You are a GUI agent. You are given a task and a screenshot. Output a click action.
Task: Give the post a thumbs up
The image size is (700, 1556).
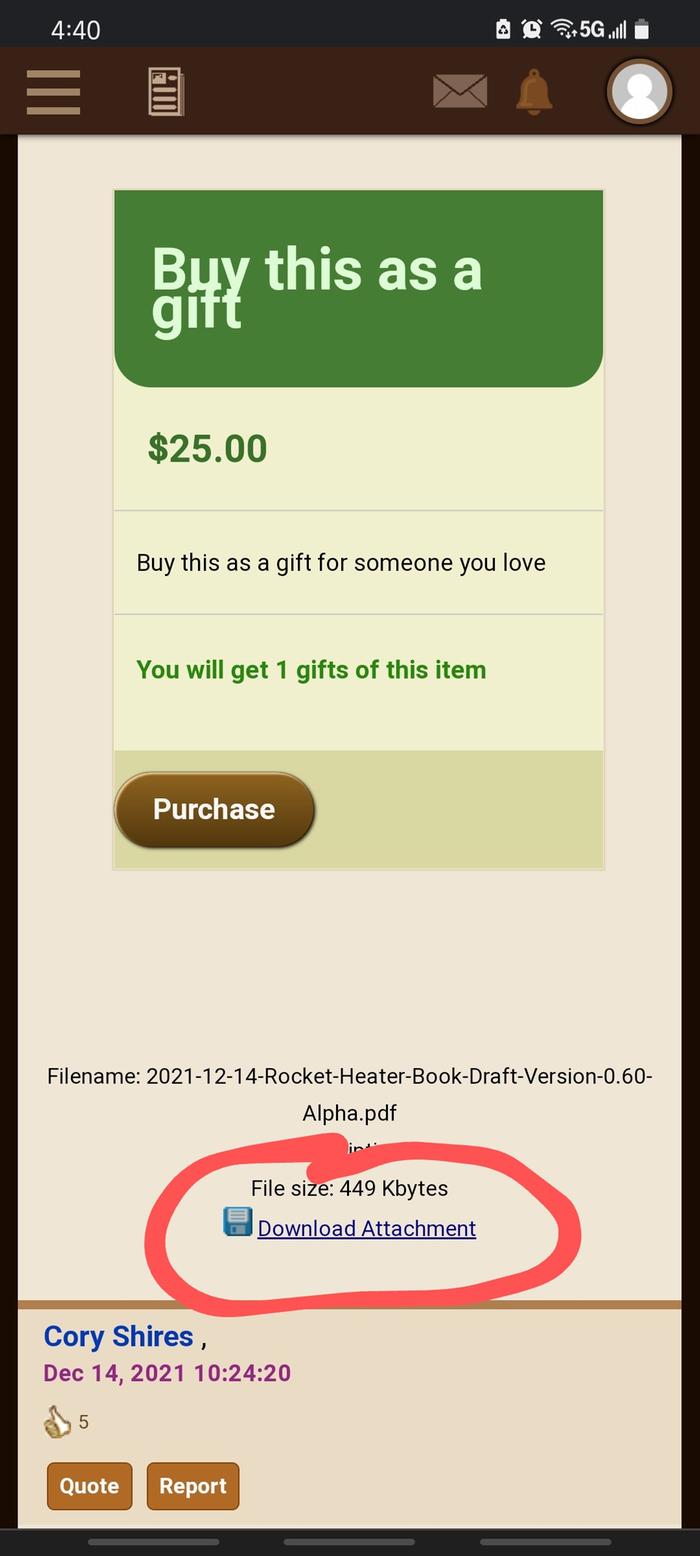point(57,1421)
